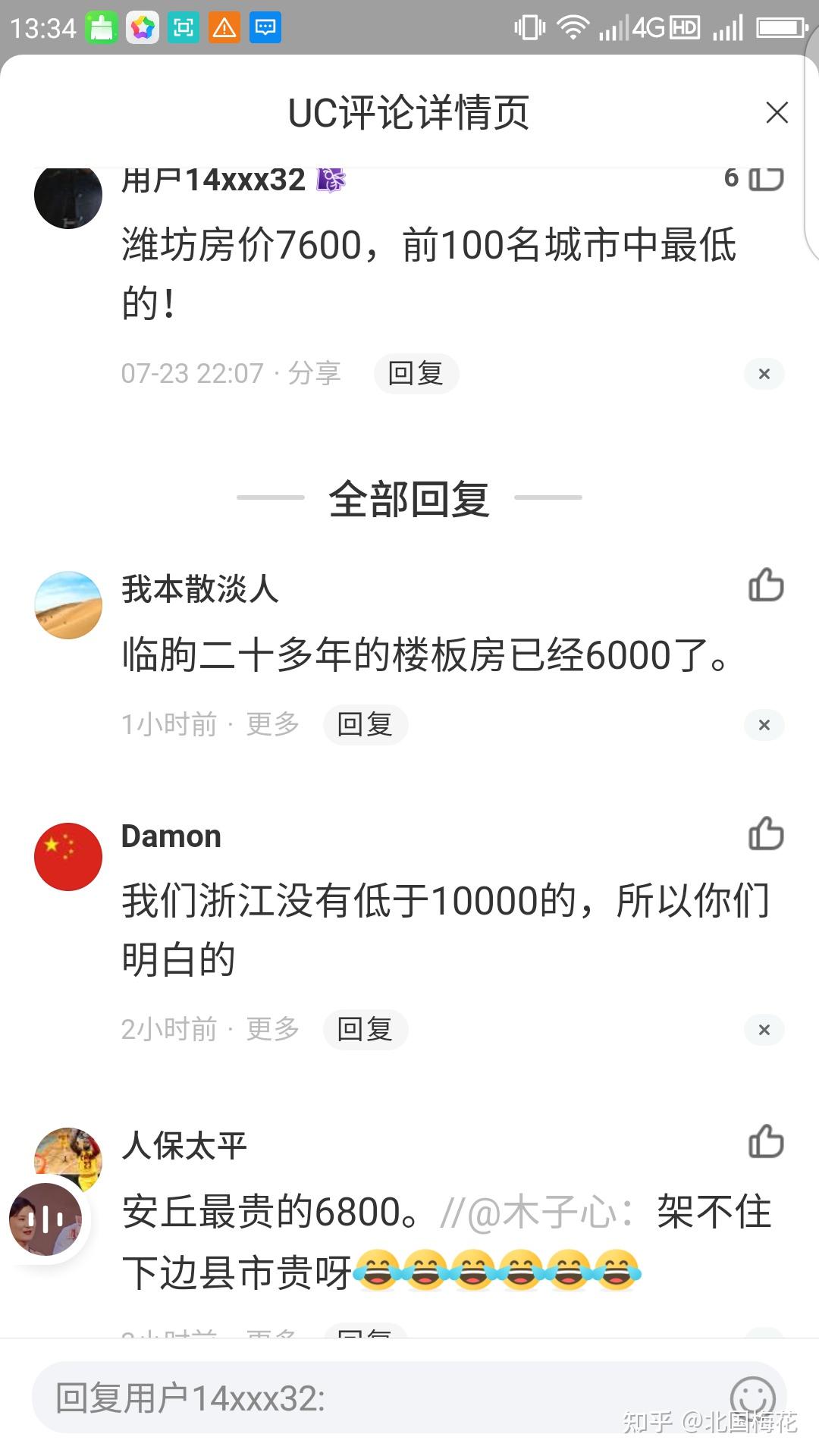Share the comment posted 07-23 22:07

(315, 373)
